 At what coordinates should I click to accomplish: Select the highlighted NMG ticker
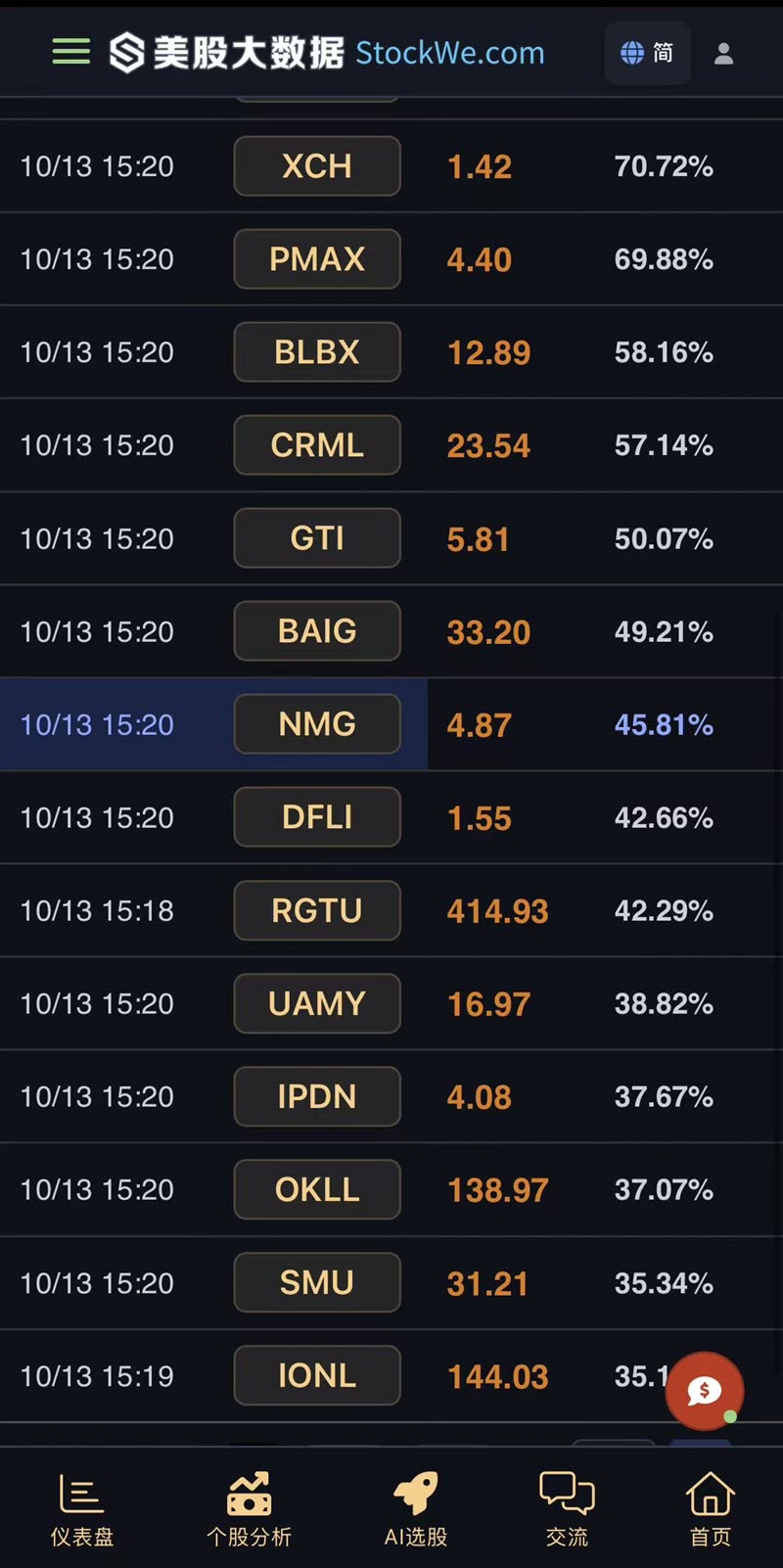click(316, 724)
